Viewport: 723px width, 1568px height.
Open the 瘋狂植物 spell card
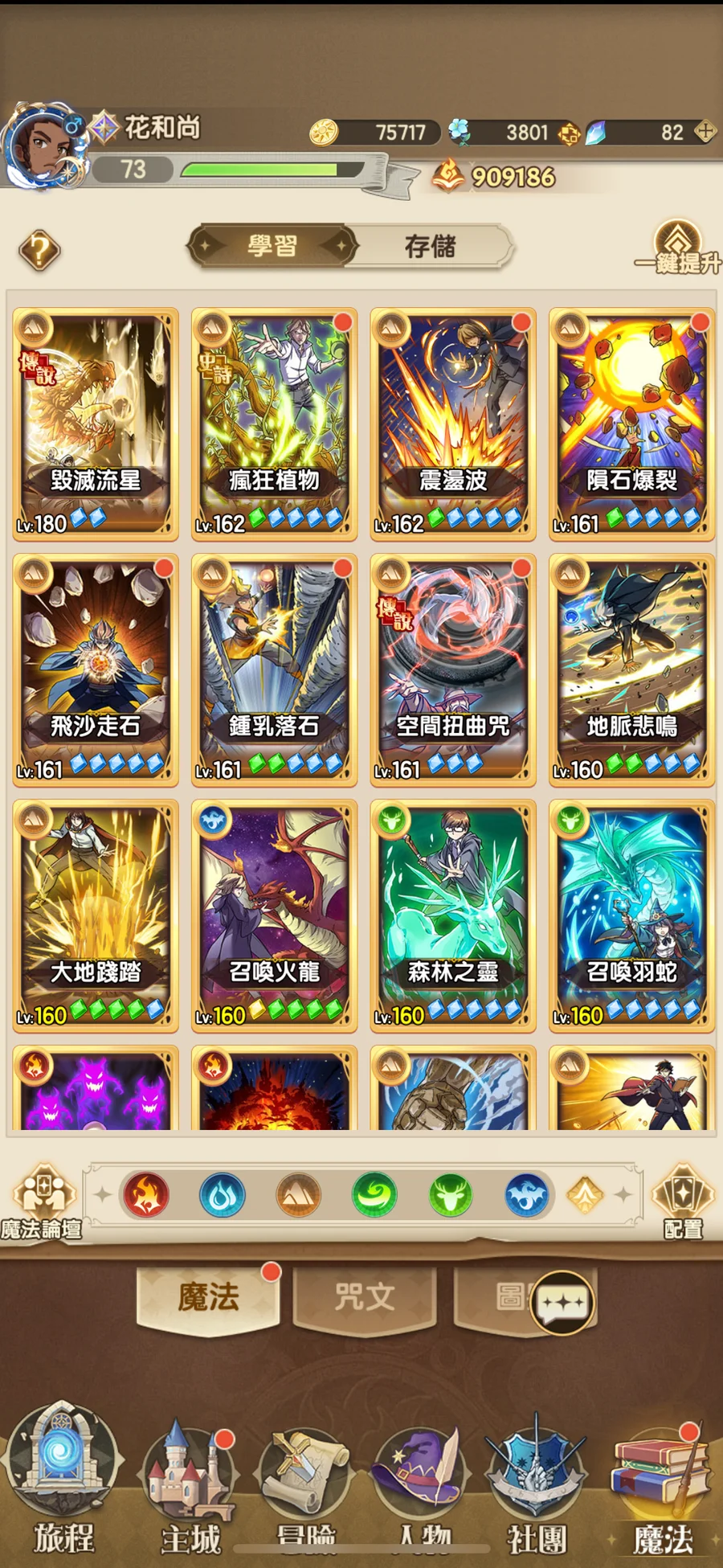[274, 423]
